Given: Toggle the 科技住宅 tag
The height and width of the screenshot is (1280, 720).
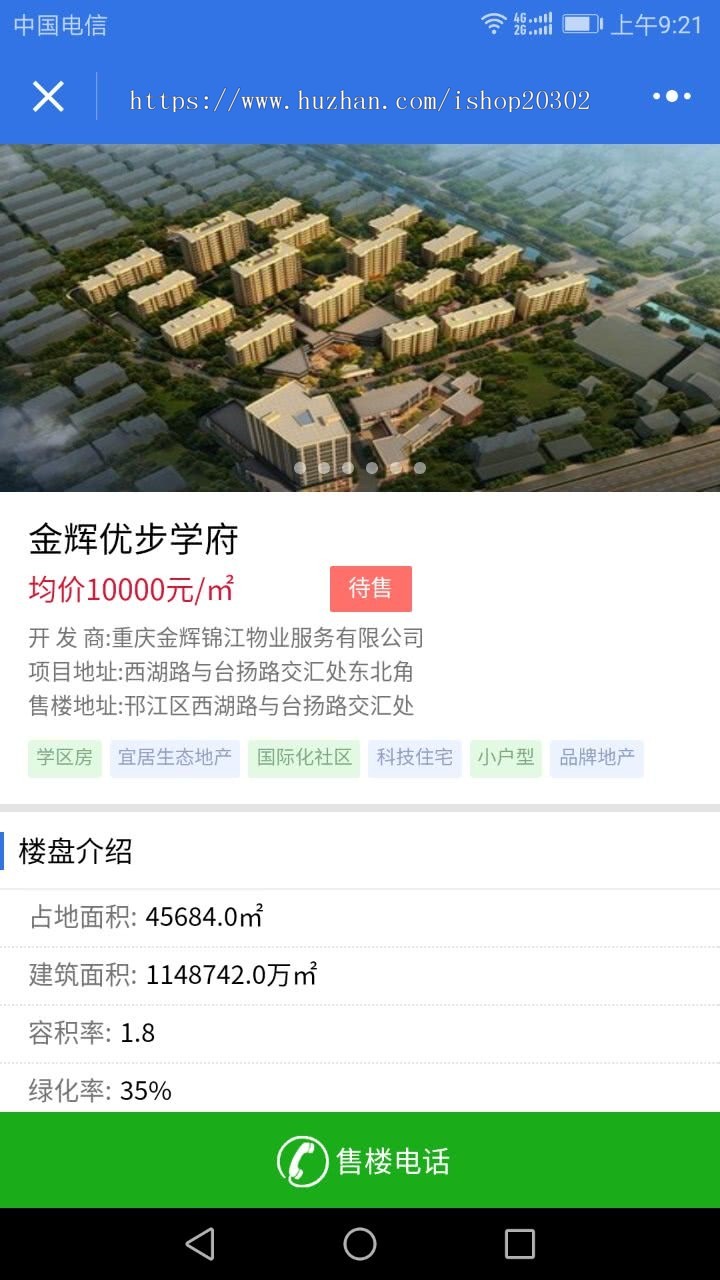Looking at the screenshot, I should click(x=414, y=758).
